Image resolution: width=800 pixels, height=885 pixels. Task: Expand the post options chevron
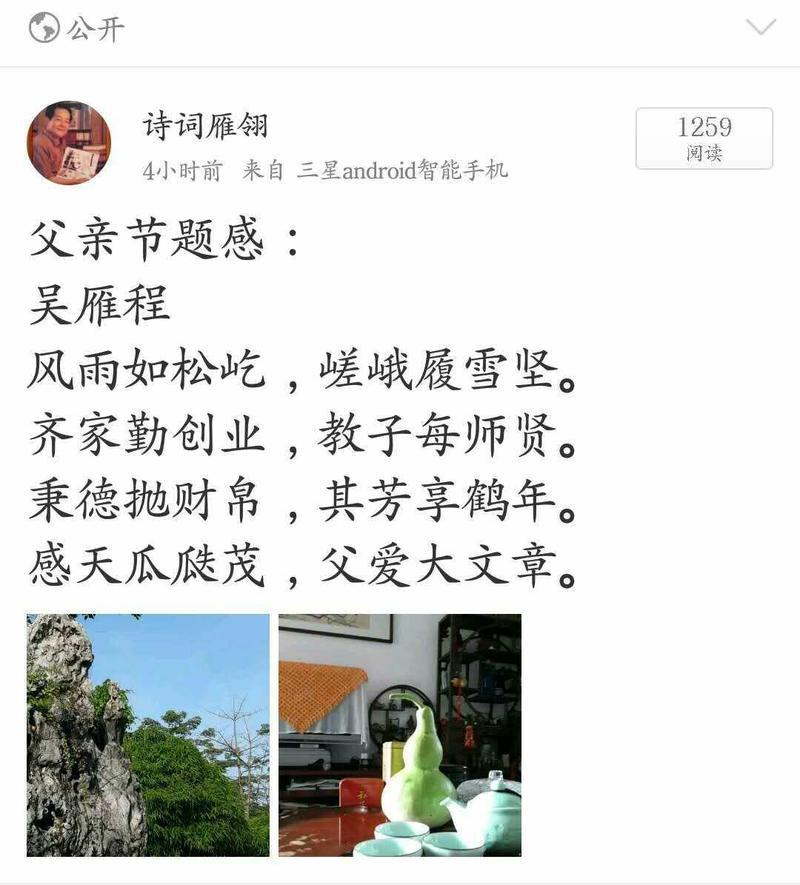tap(761, 27)
